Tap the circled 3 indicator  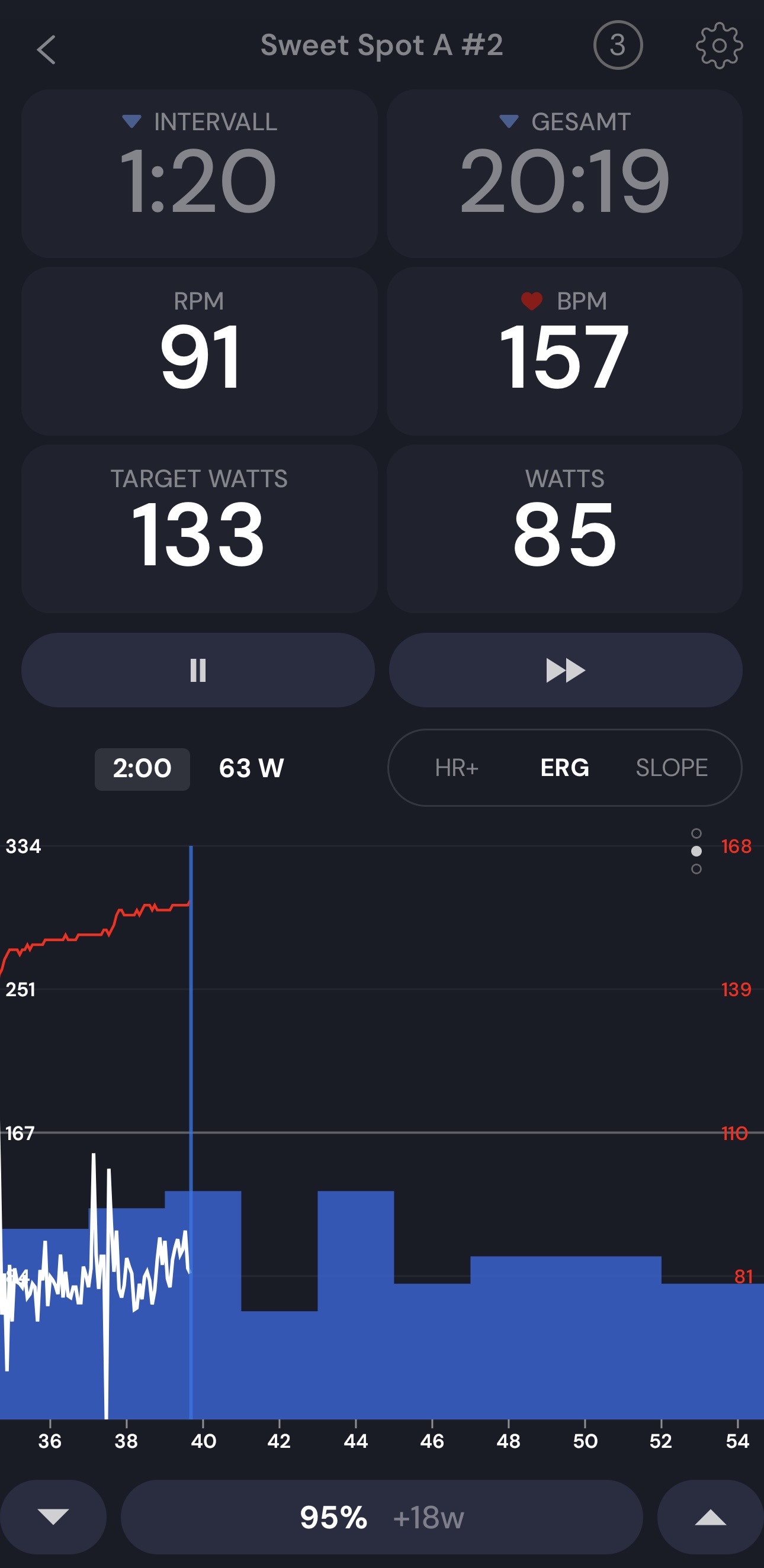coord(618,46)
